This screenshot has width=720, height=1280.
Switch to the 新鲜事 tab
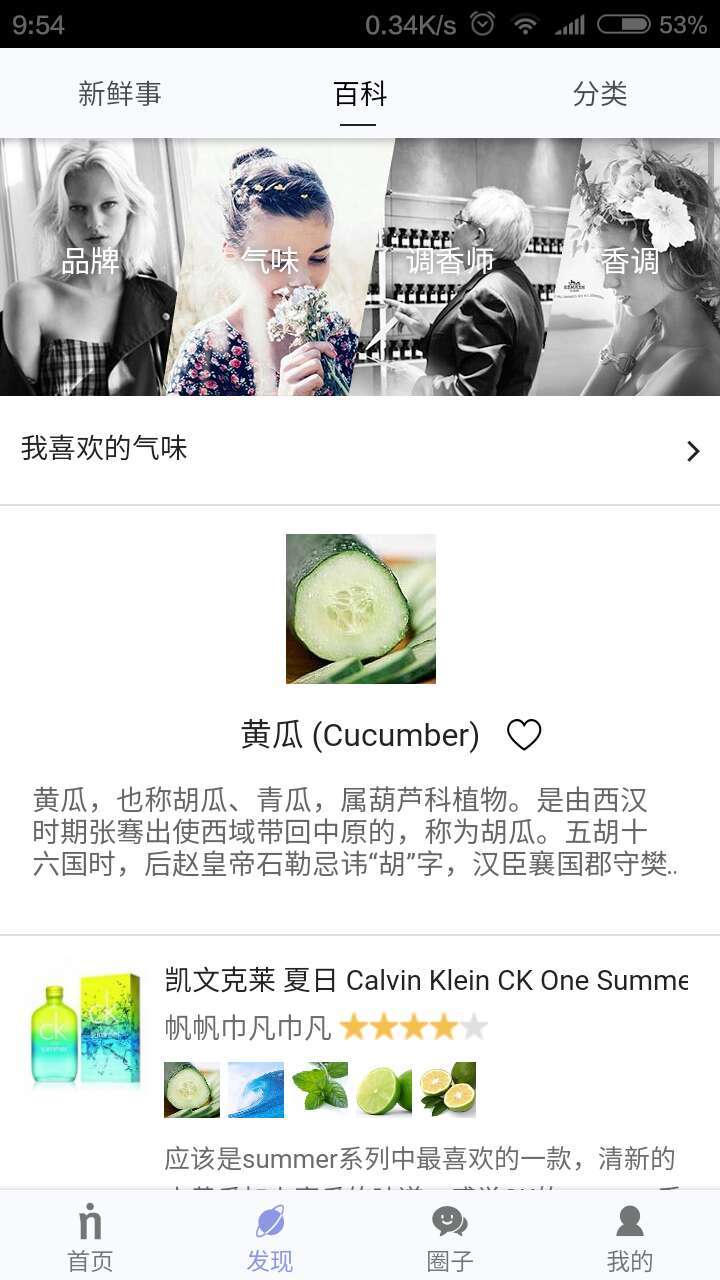click(x=120, y=94)
